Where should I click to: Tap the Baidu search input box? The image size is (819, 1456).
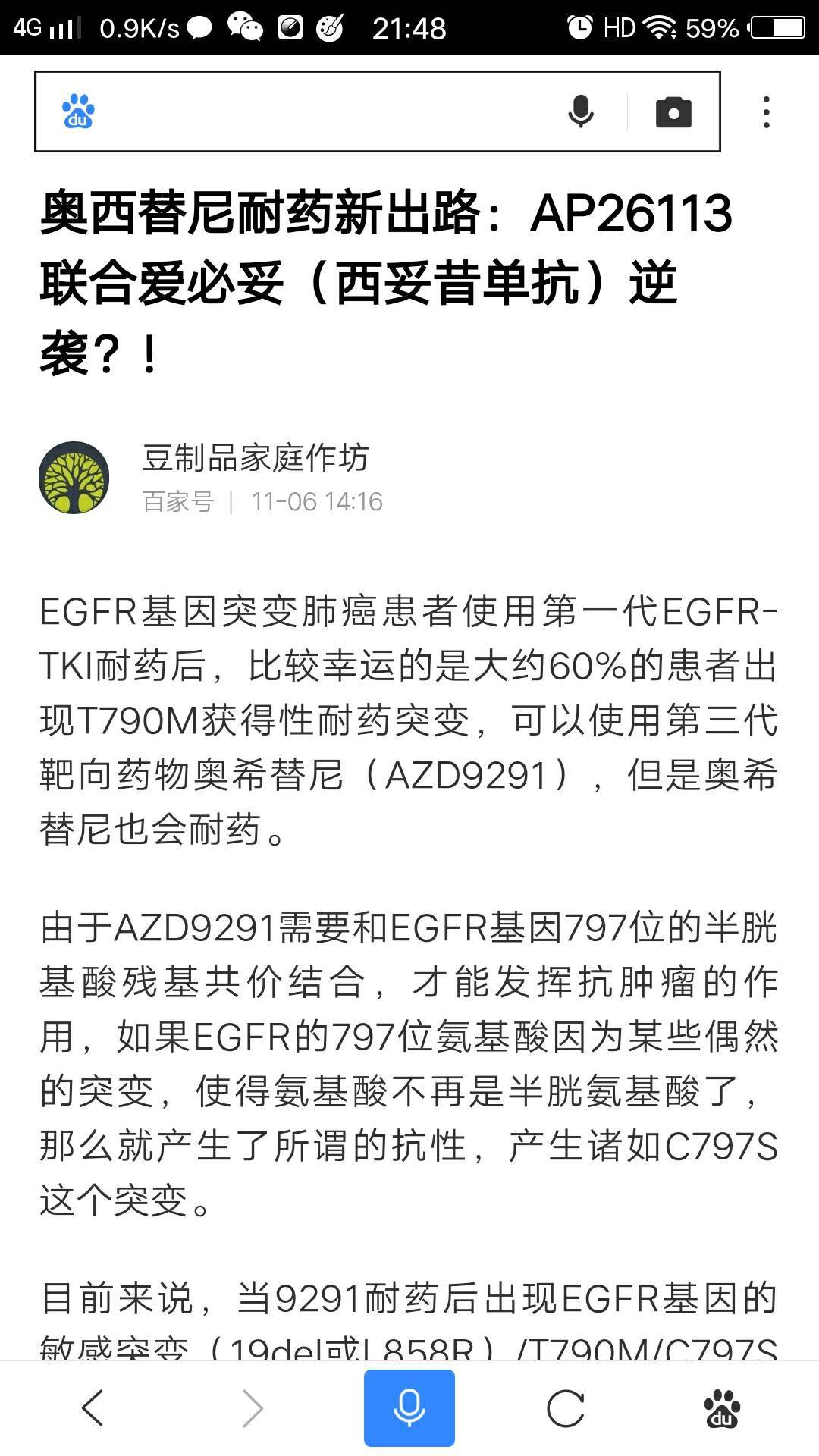(x=326, y=112)
